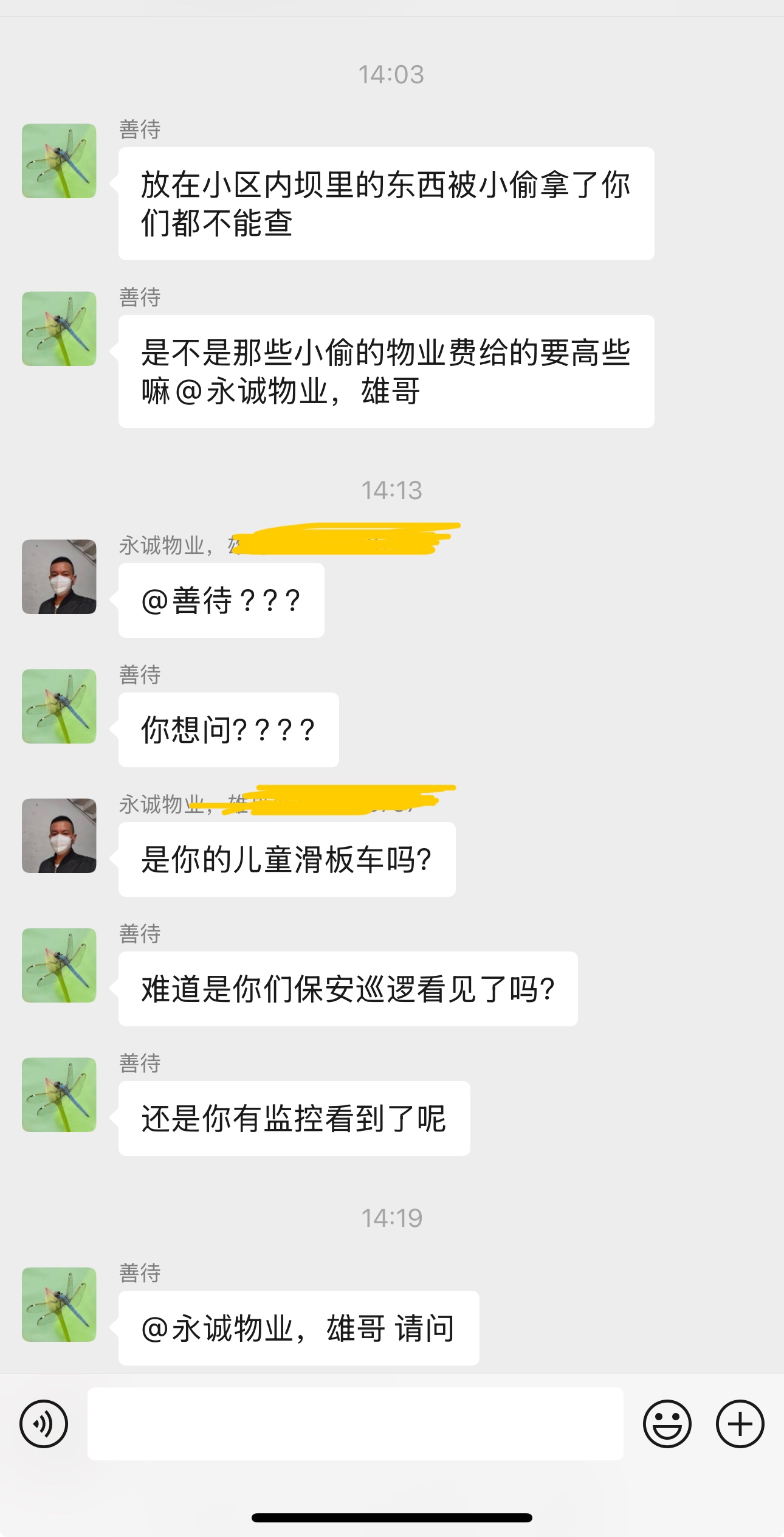Switch to voice message input

(44, 1424)
